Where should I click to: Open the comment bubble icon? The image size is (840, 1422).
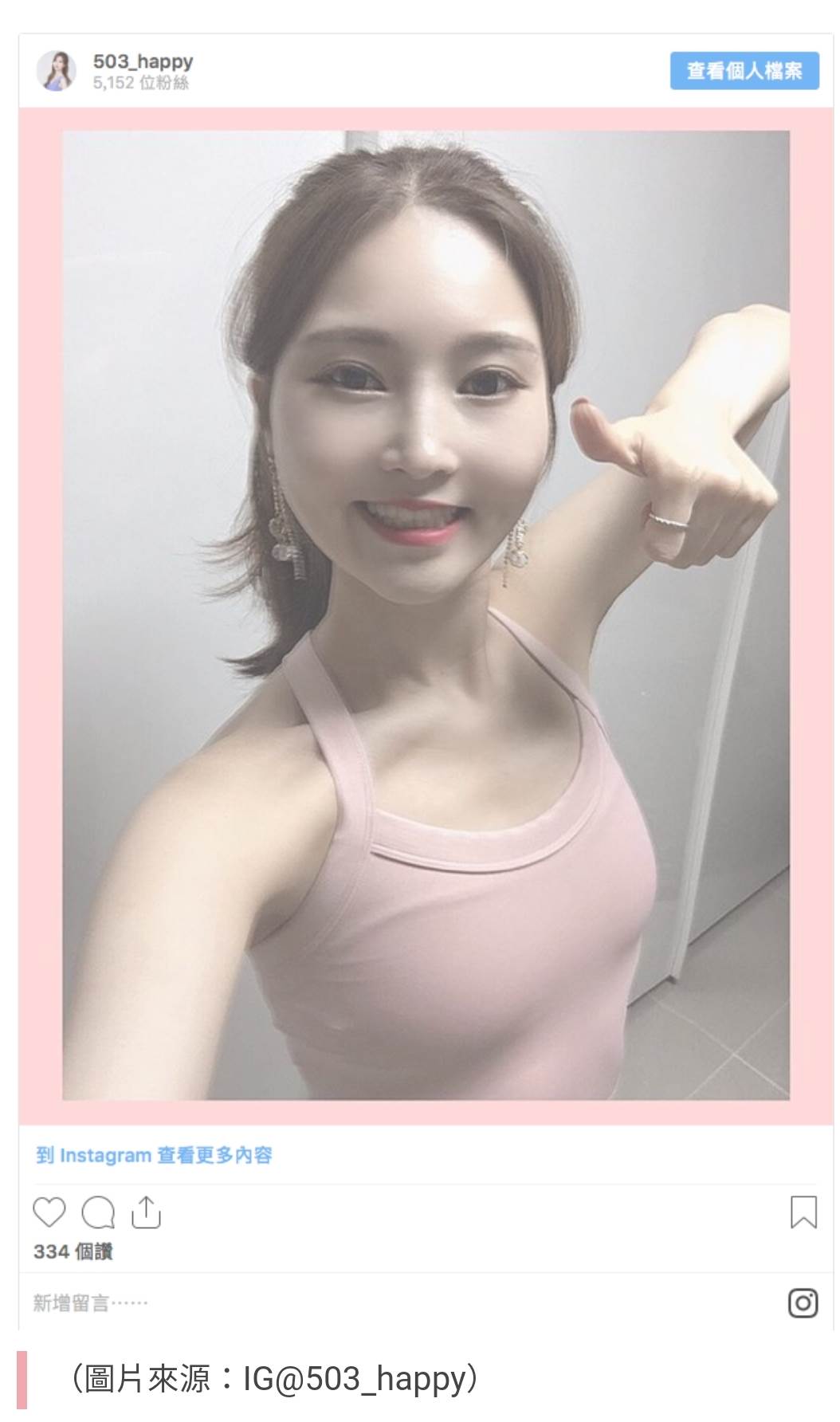click(x=98, y=1212)
